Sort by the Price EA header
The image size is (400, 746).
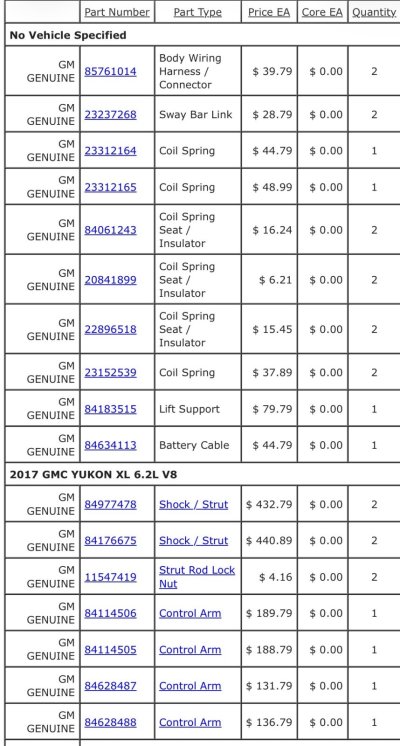269,12
